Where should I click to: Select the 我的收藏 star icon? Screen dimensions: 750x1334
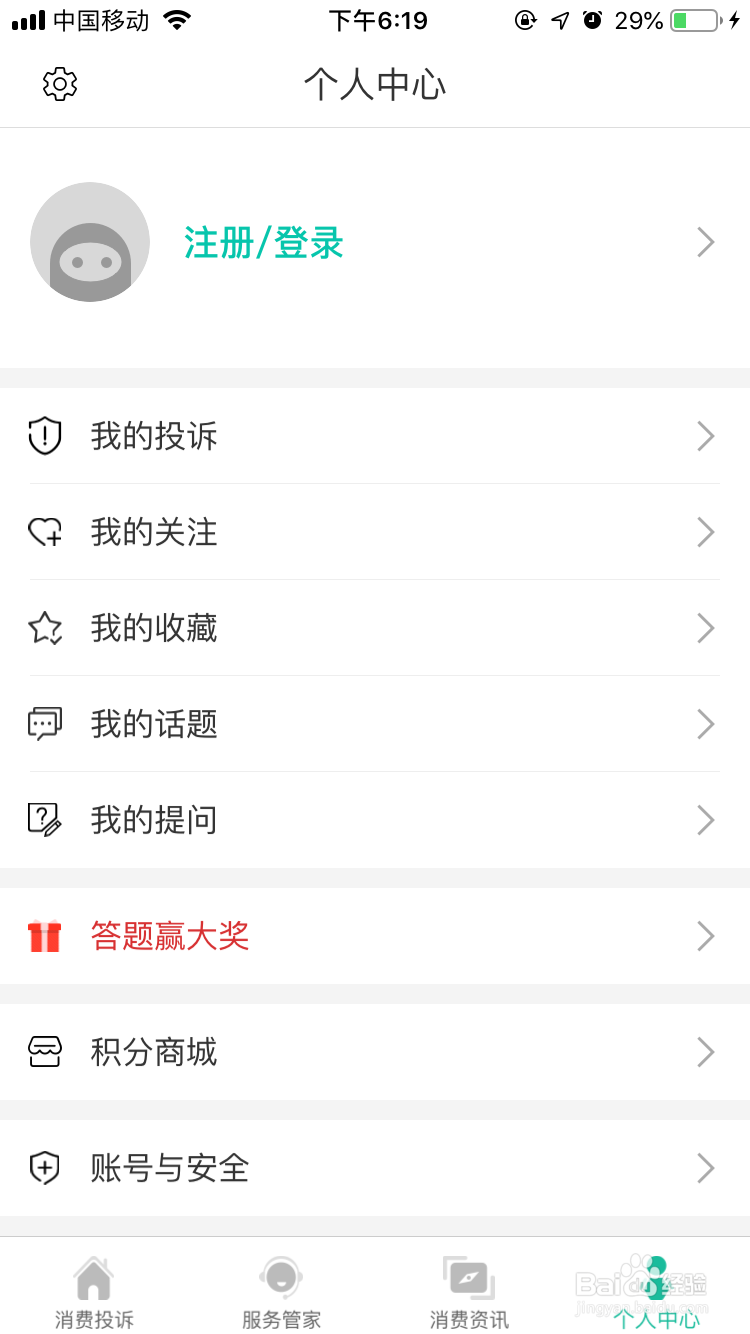coord(44,628)
